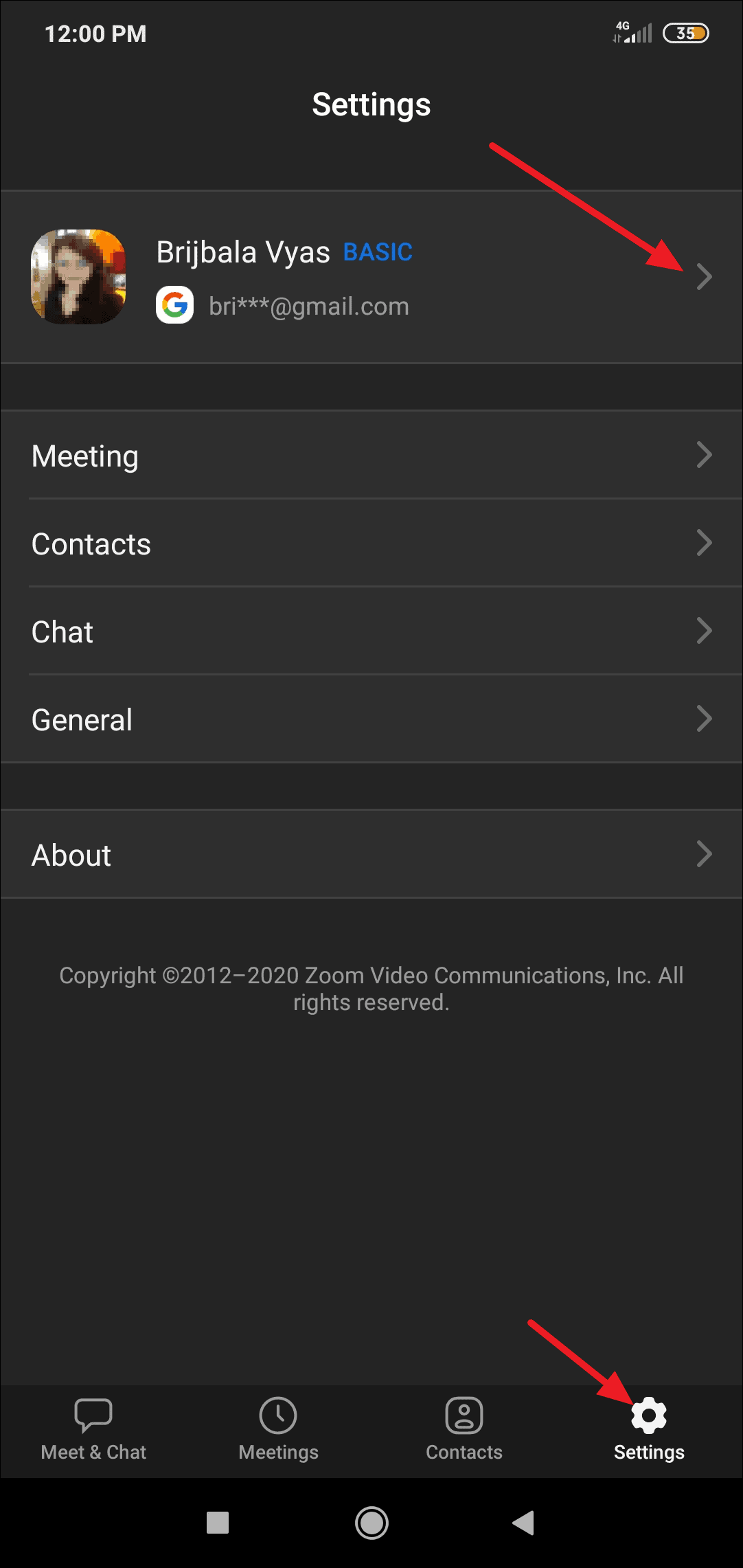
Task: Open Chat settings
Action: [371, 631]
